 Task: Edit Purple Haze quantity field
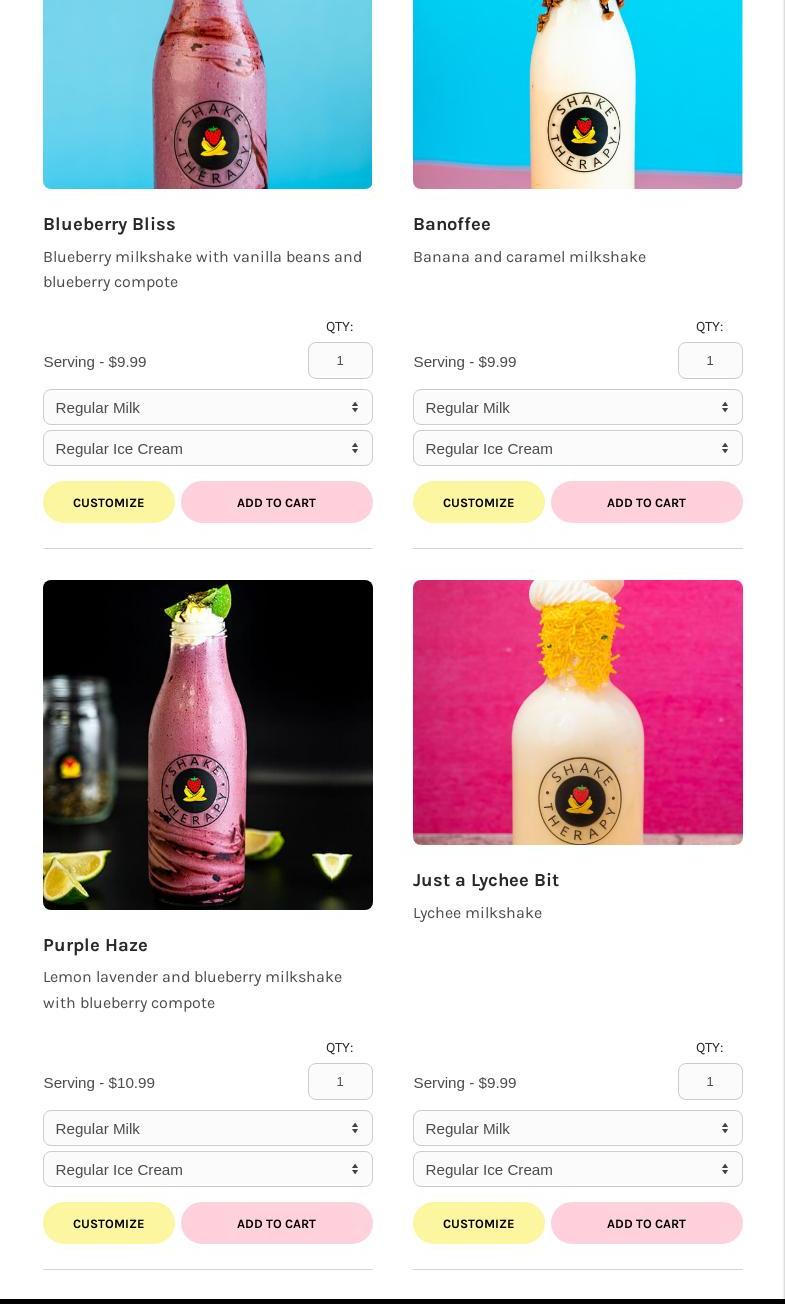[x=340, y=1081]
